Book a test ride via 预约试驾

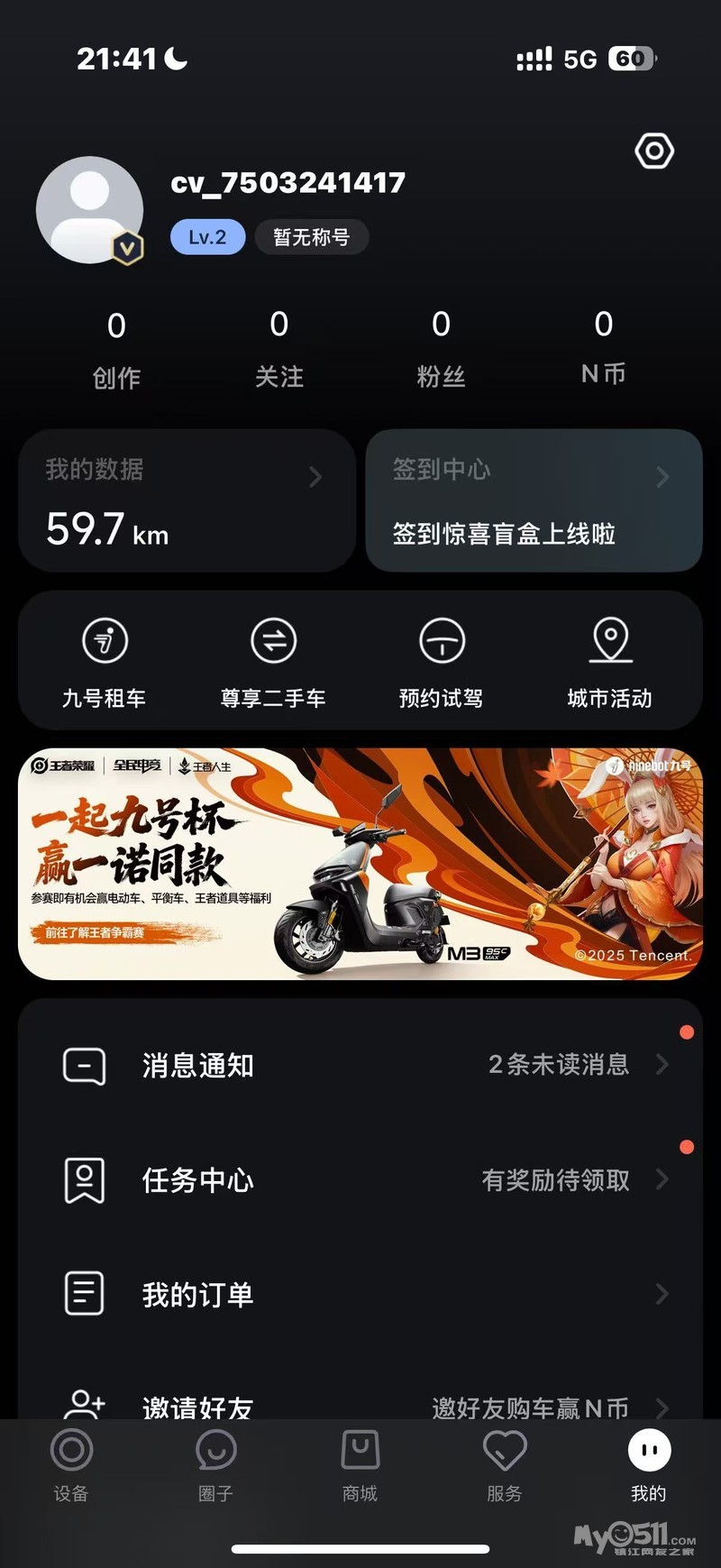pyautogui.click(x=442, y=662)
